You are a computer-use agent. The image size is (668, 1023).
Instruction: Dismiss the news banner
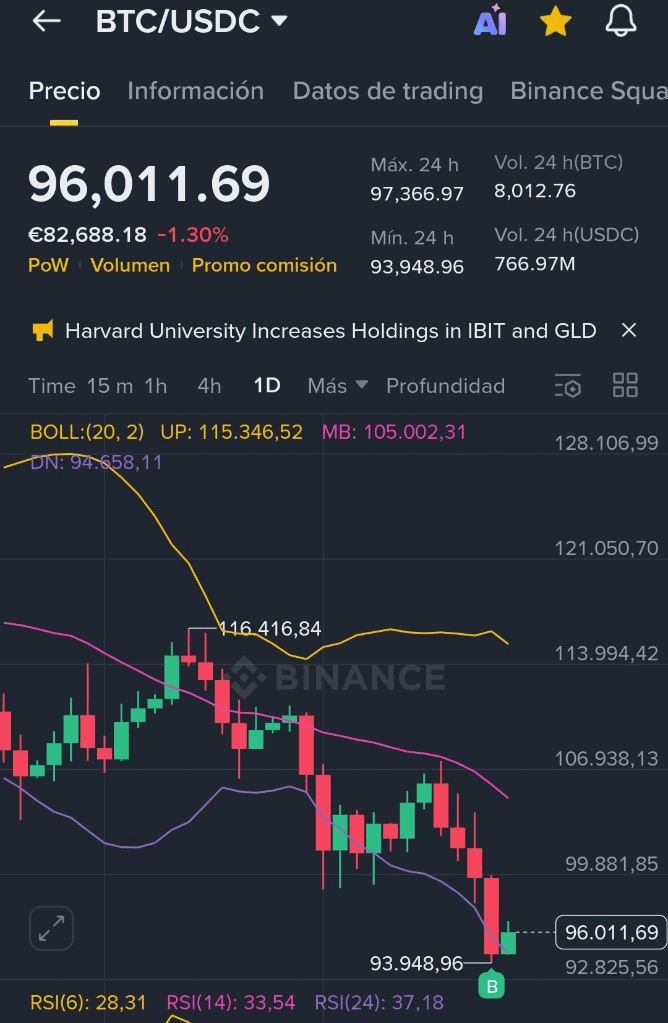pyautogui.click(x=628, y=330)
